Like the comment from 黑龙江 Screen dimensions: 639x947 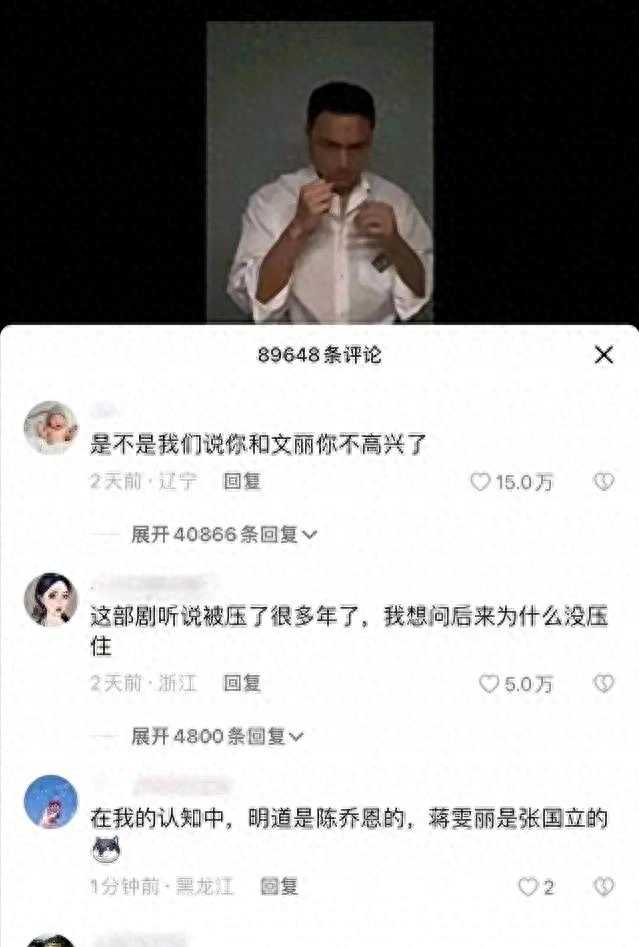pos(528,887)
